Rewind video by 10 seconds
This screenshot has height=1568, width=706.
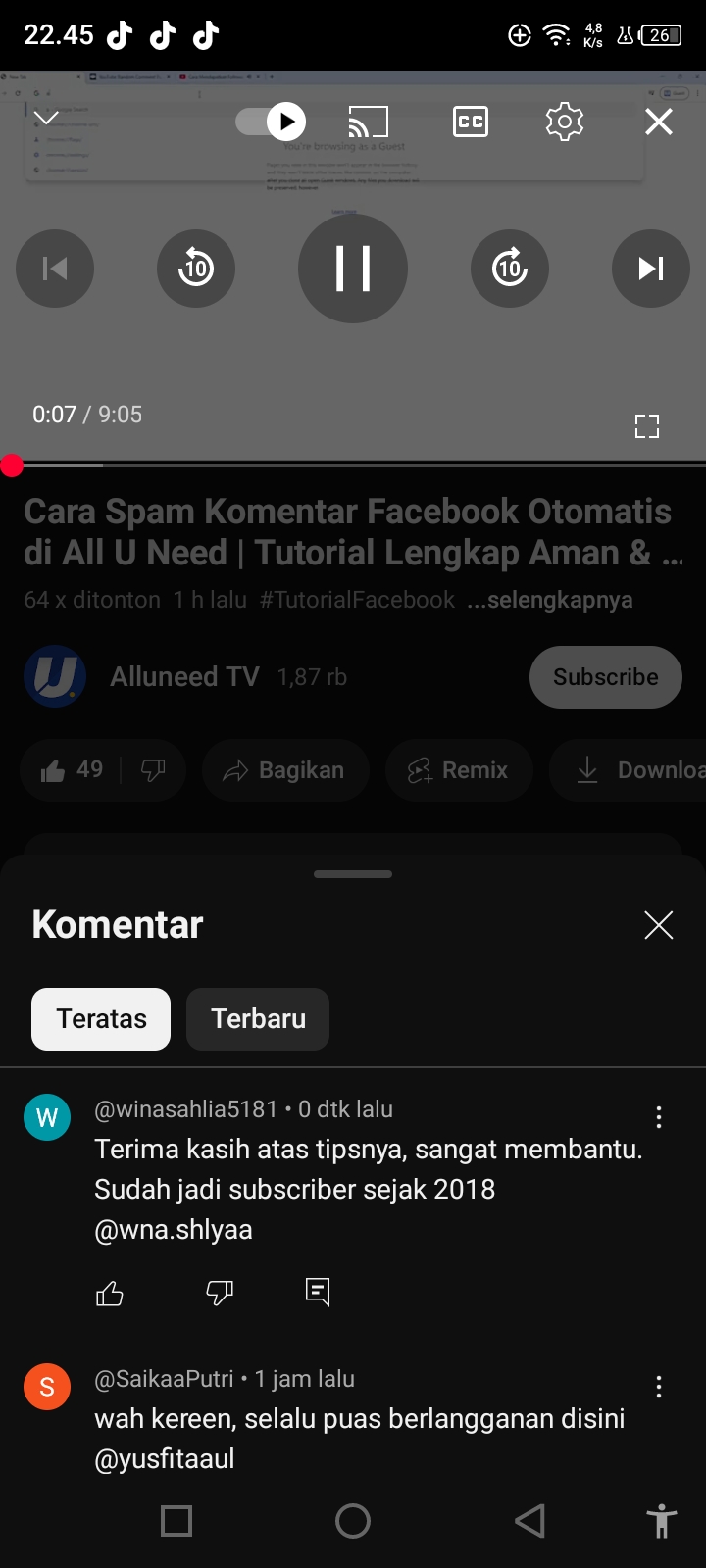pyautogui.click(x=196, y=269)
